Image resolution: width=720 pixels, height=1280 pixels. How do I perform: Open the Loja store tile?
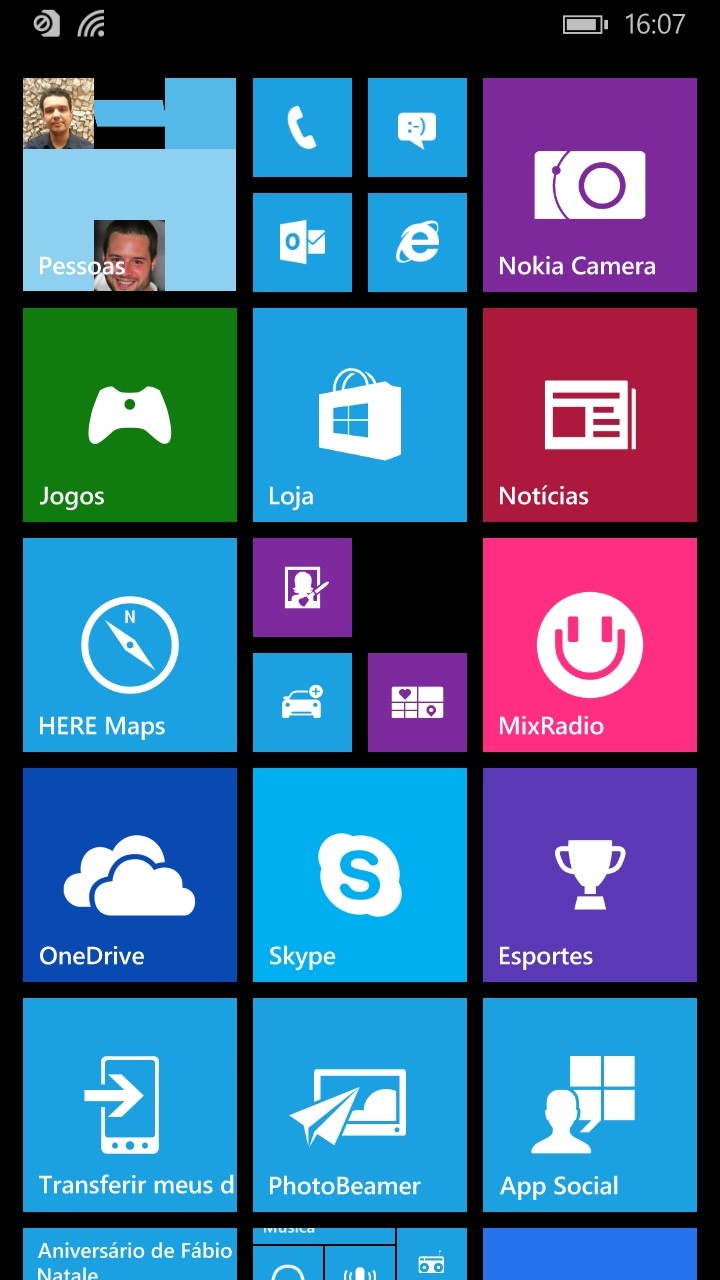[359, 415]
